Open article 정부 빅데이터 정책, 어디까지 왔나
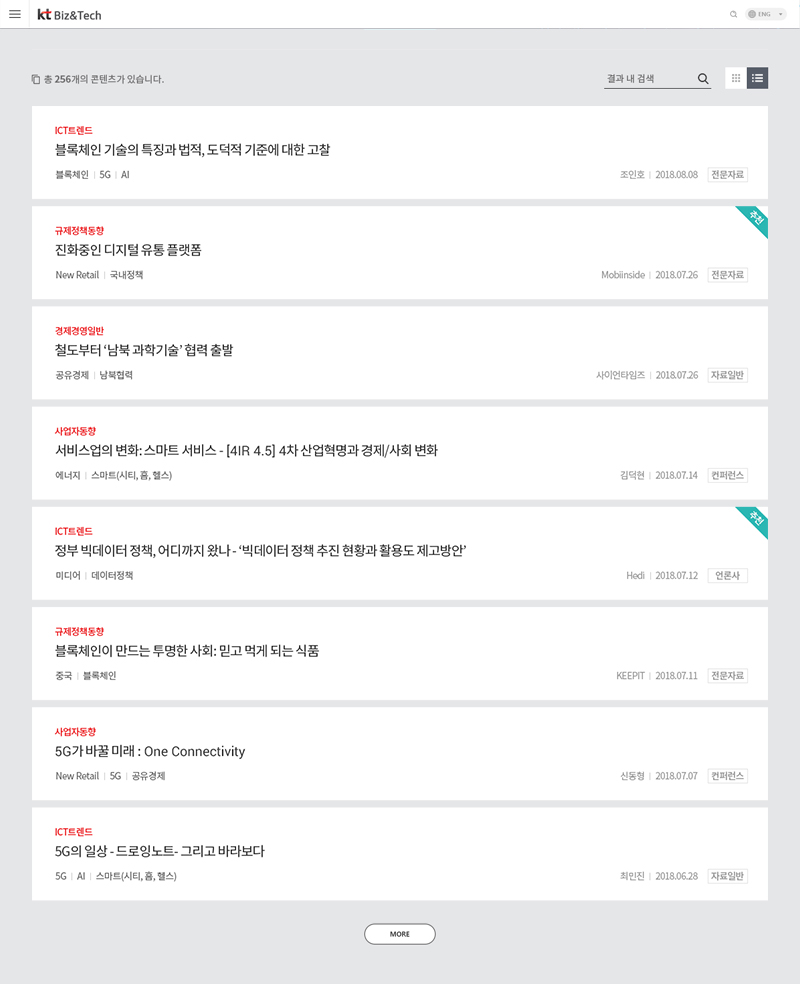This screenshot has height=984, width=800. coord(261,551)
